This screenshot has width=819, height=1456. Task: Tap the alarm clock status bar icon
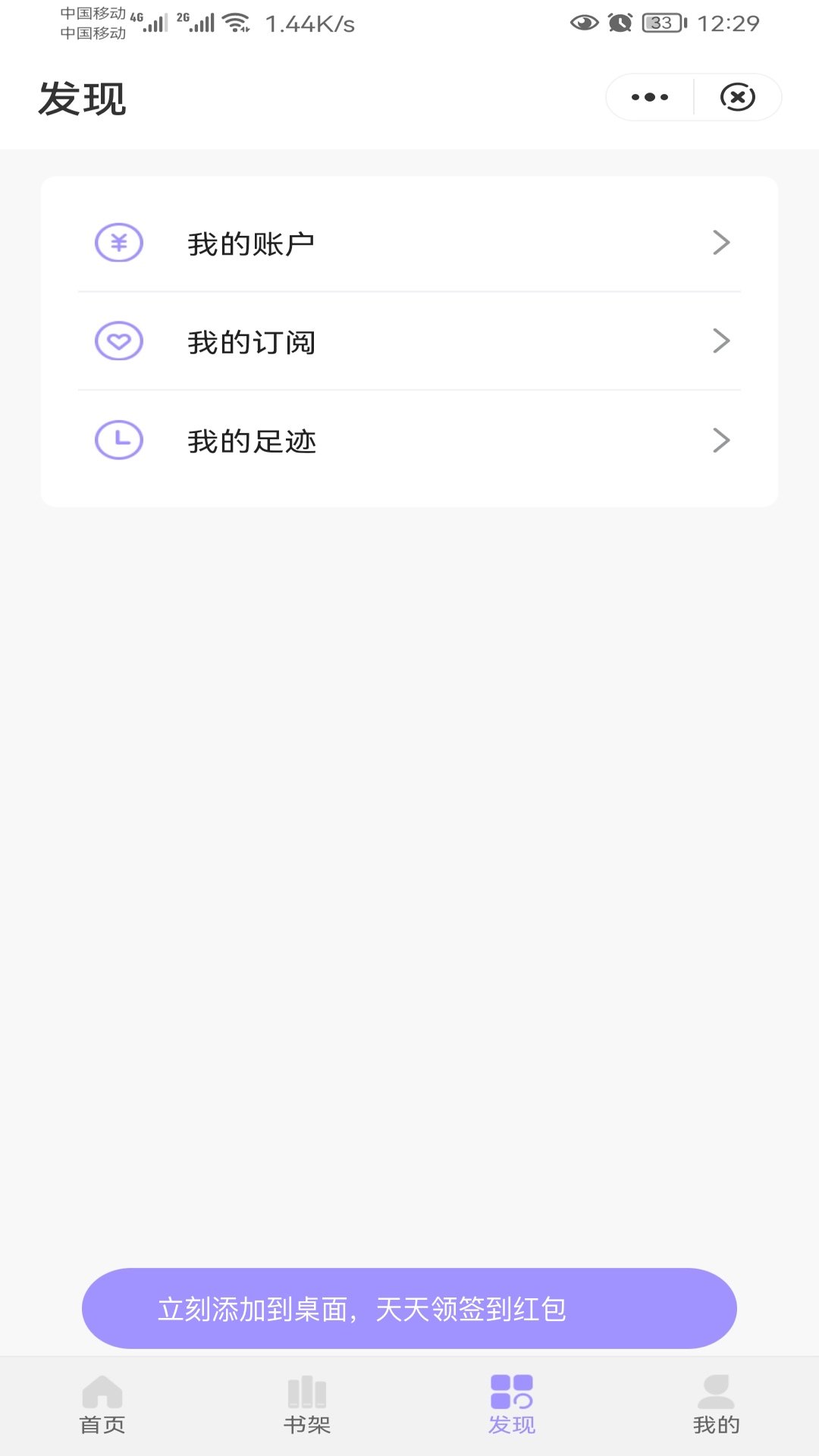click(x=620, y=22)
